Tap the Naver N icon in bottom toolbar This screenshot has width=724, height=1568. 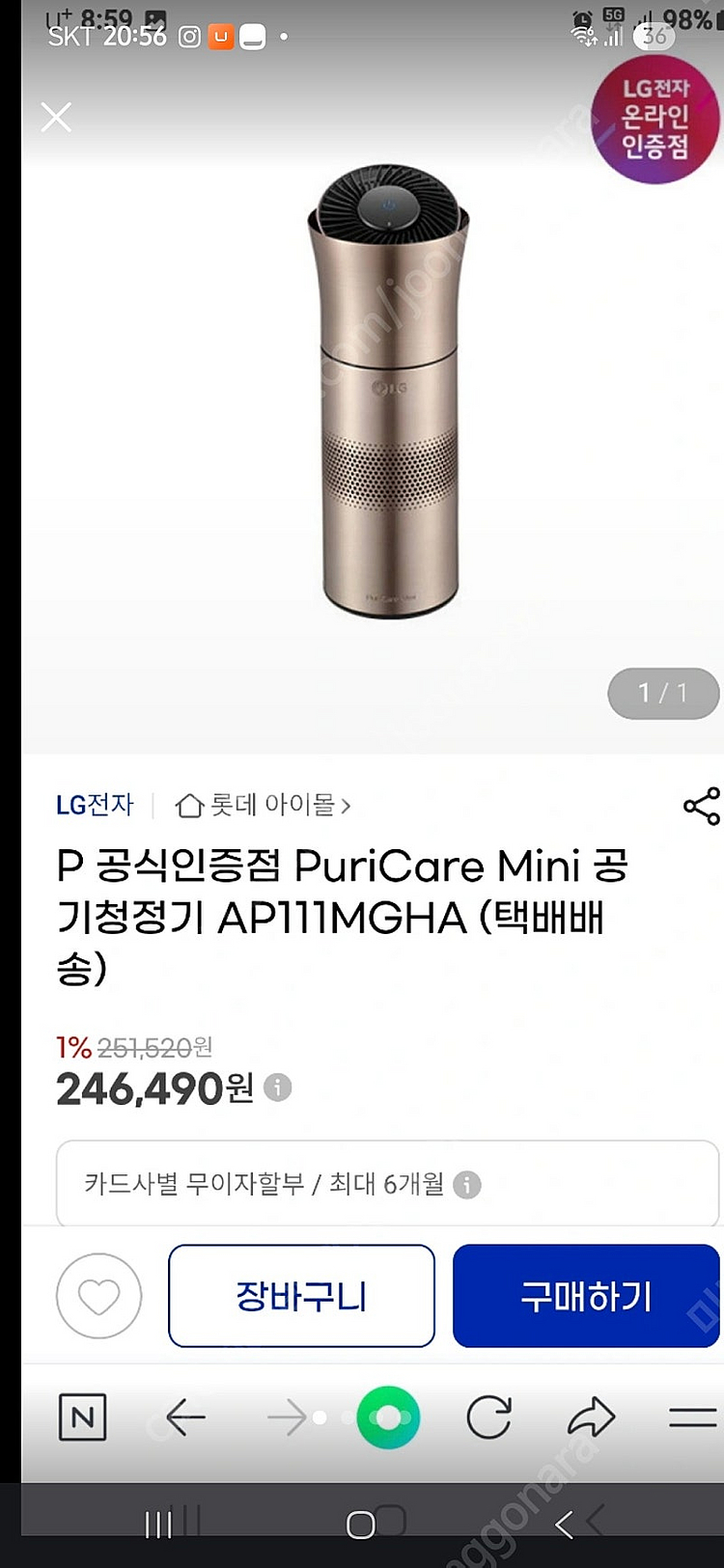pos(82,1418)
